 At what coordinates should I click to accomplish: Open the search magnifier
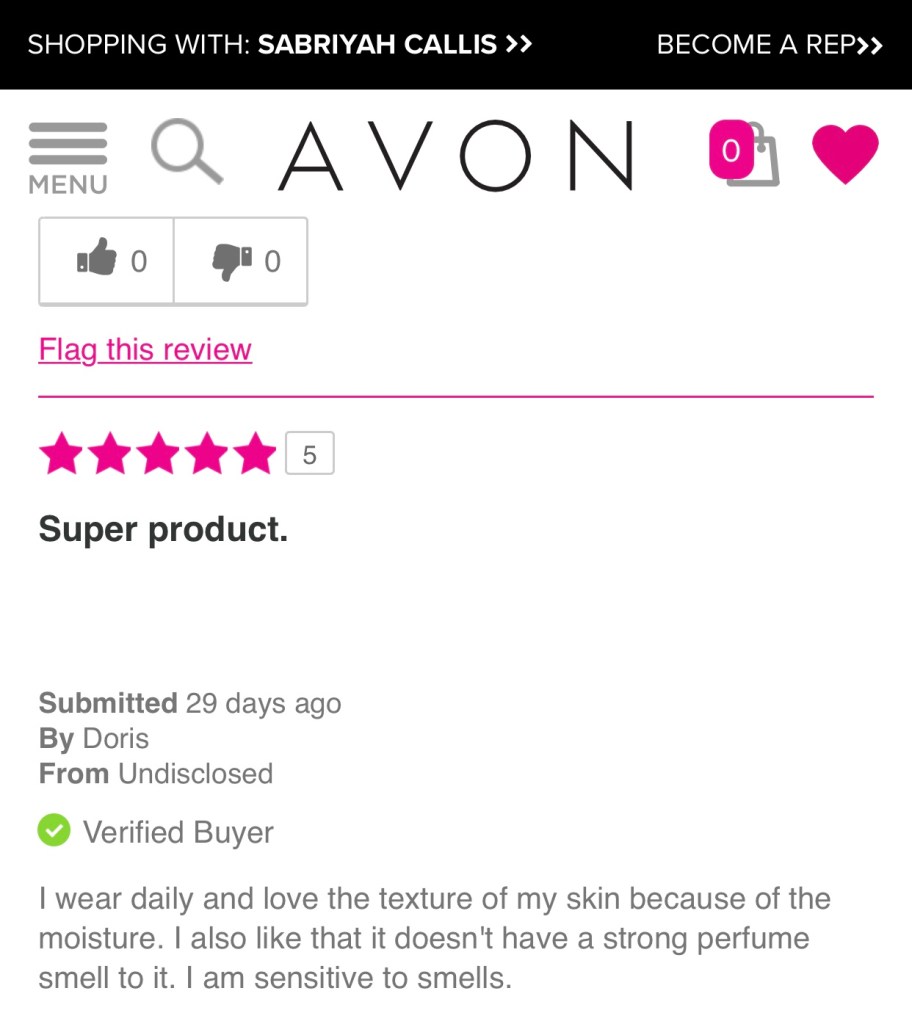[186, 152]
